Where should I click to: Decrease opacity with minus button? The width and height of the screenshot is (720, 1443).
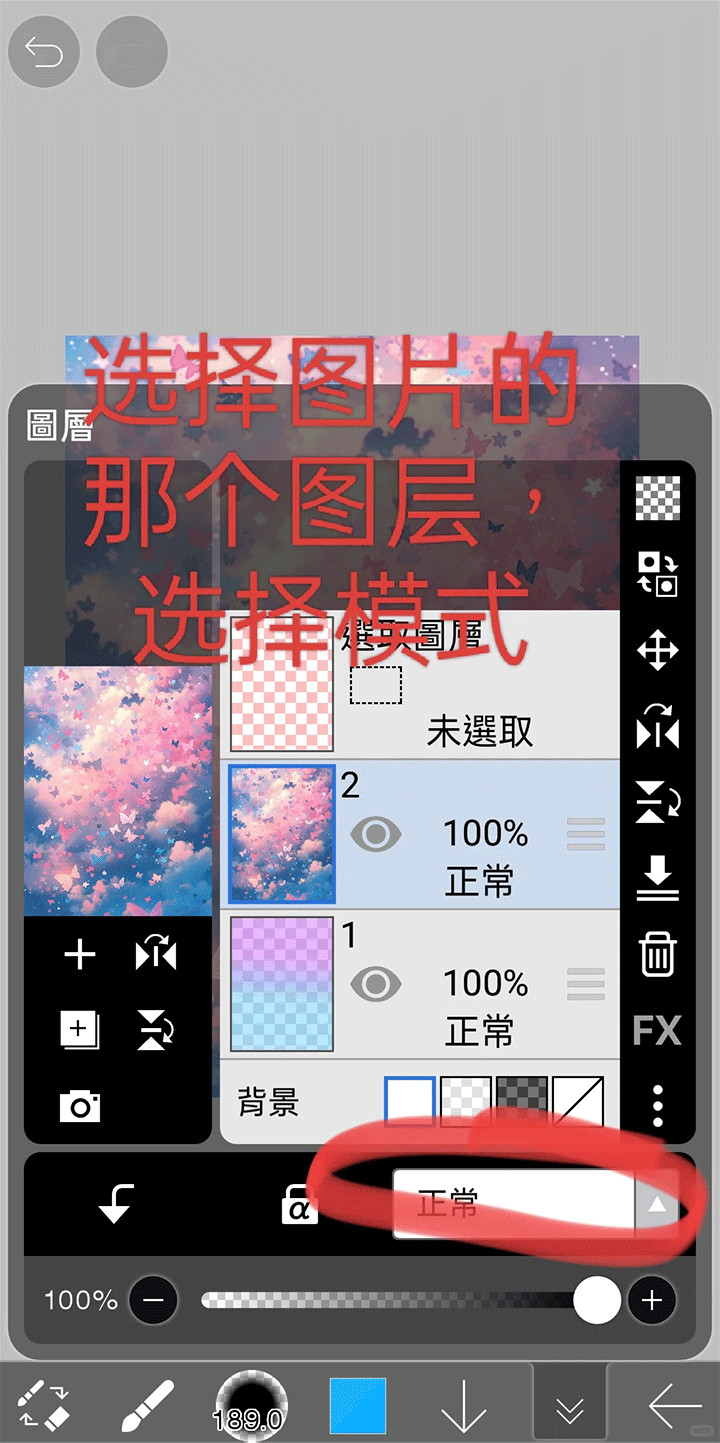coord(153,1300)
